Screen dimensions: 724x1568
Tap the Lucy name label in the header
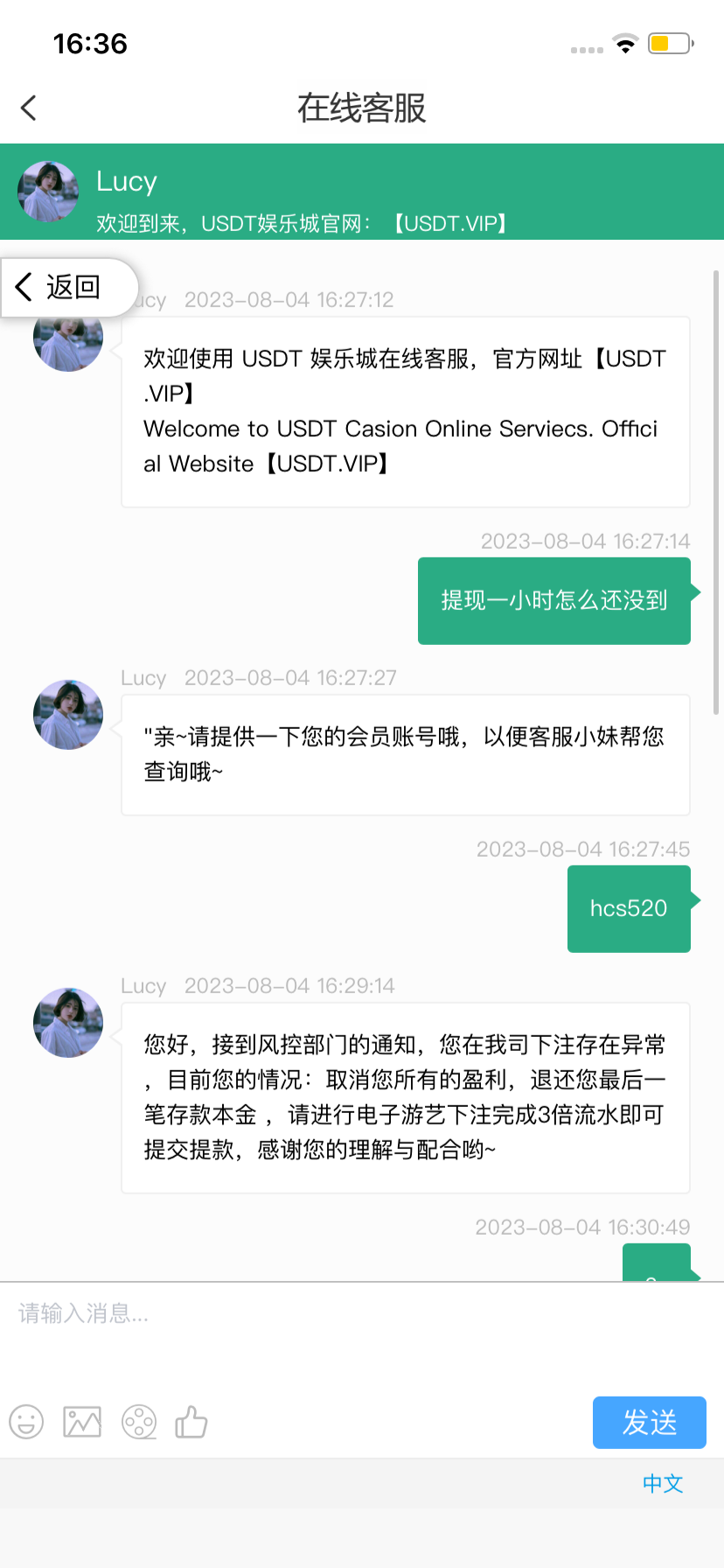pos(126,180)
